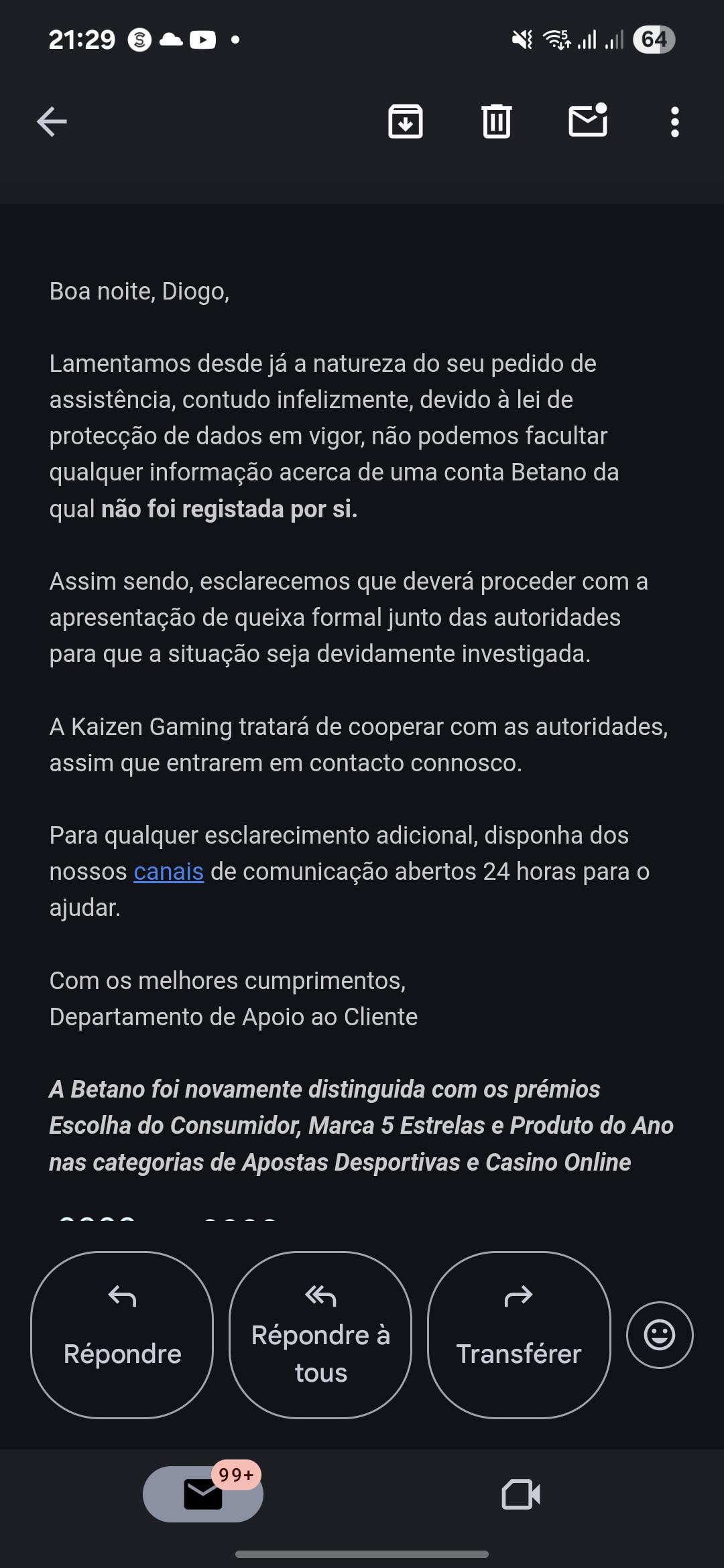Switch to the Meet video tab
This screenshot has width=724, height=1568.
(521, 1494)
